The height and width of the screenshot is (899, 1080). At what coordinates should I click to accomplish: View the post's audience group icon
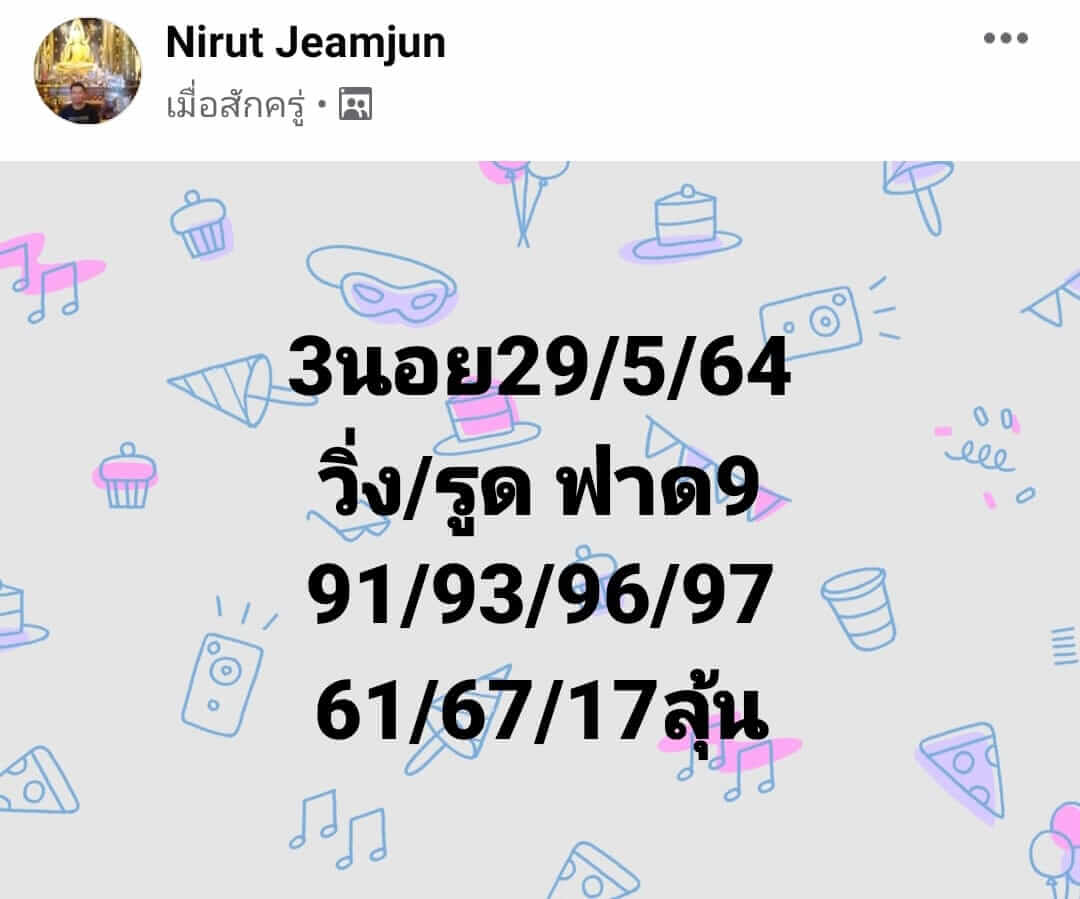355,104
